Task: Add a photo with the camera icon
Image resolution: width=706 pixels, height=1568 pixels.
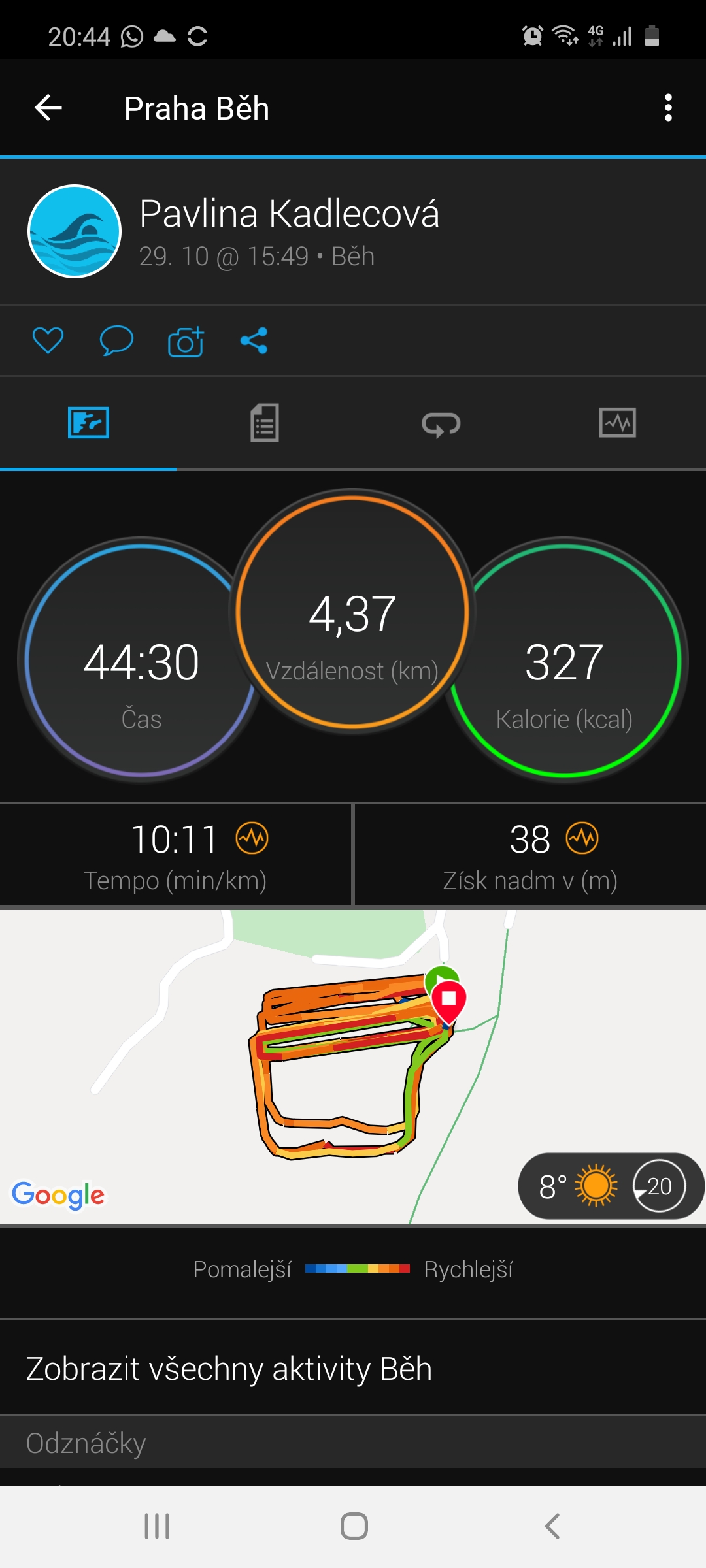Action: click(186, 340)
